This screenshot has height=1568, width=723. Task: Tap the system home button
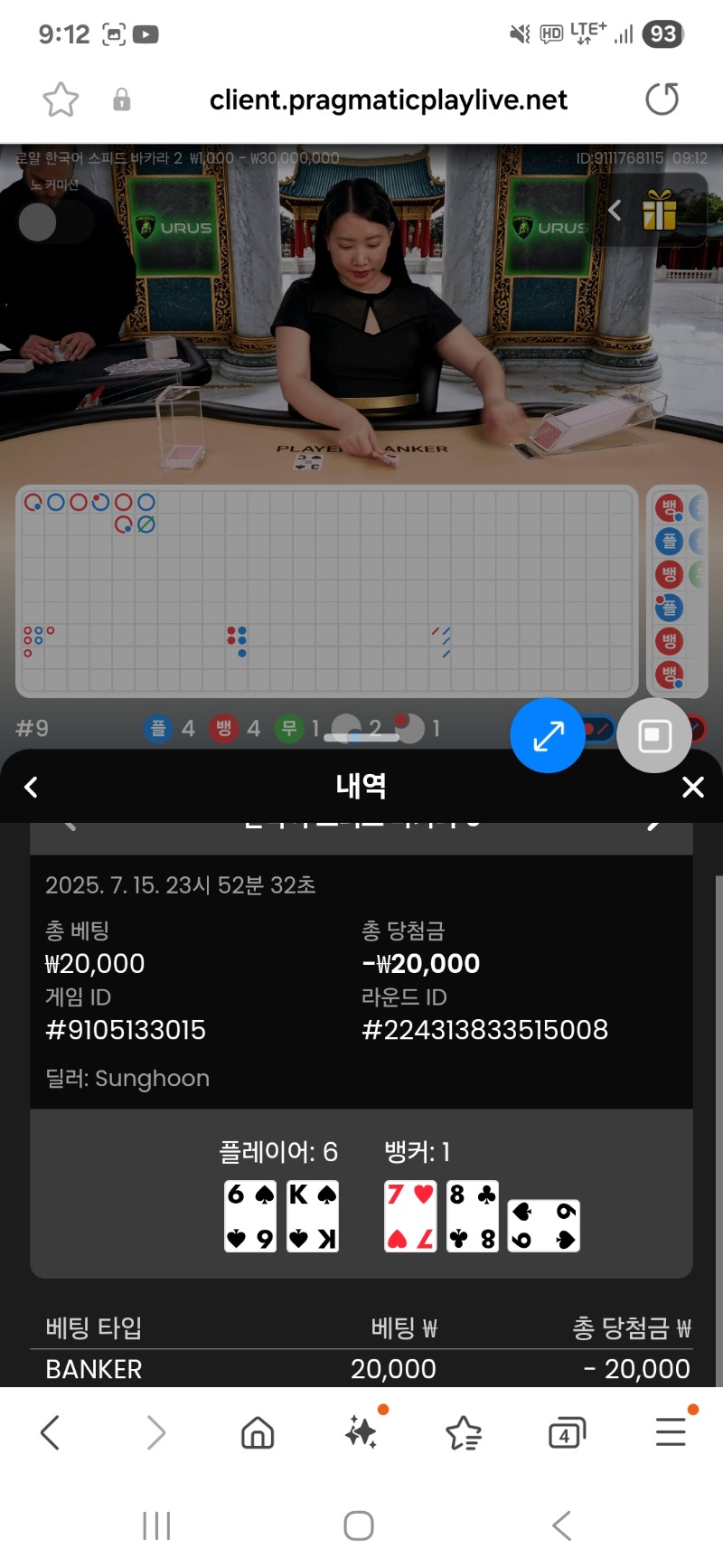click(x=359, y=1525)
